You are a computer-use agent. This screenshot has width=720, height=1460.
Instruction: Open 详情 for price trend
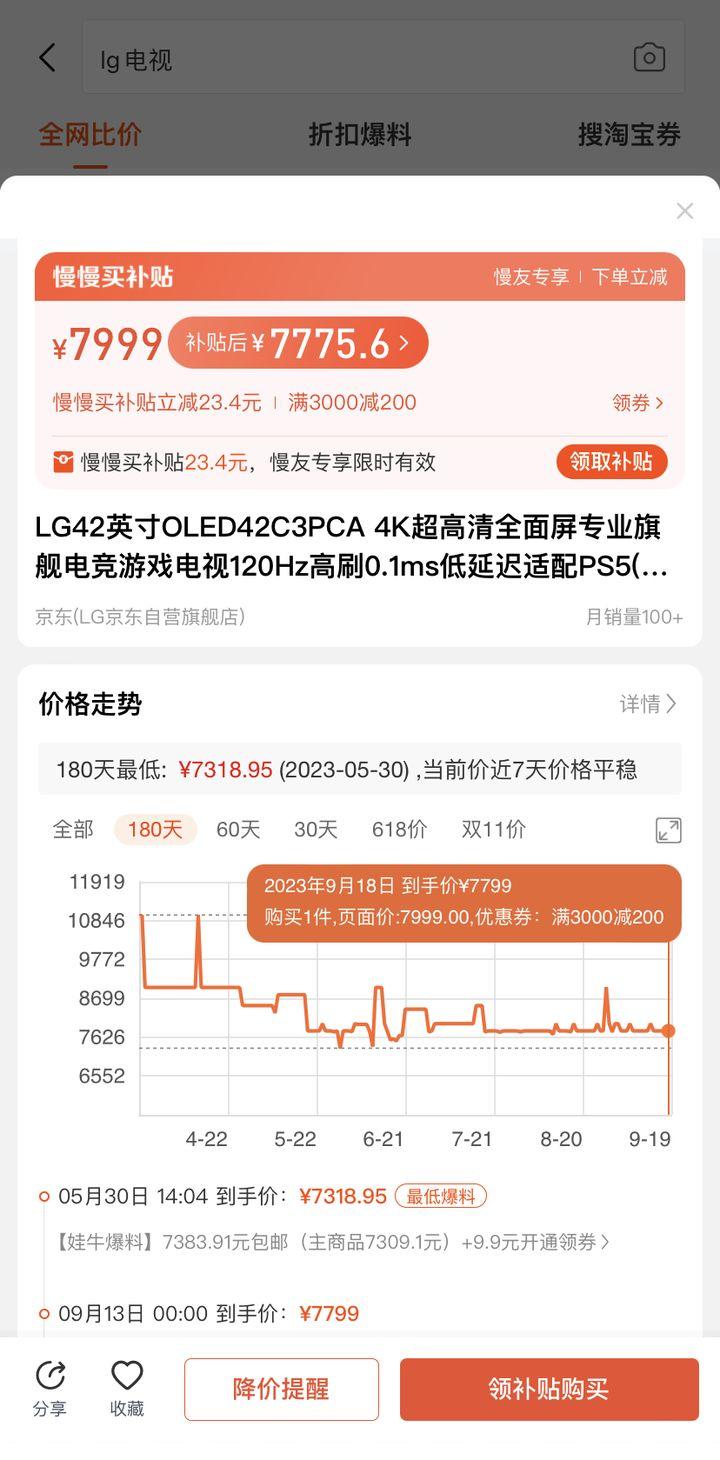coord(648,704)
